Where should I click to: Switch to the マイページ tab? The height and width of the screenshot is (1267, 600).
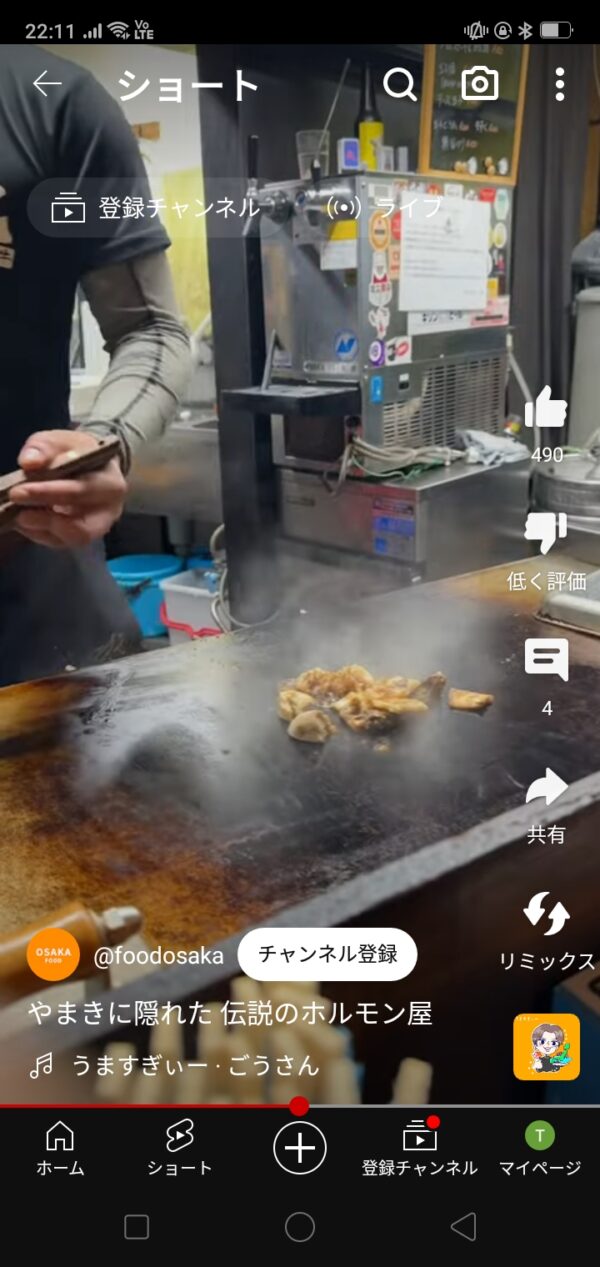tap(540, 1147)
